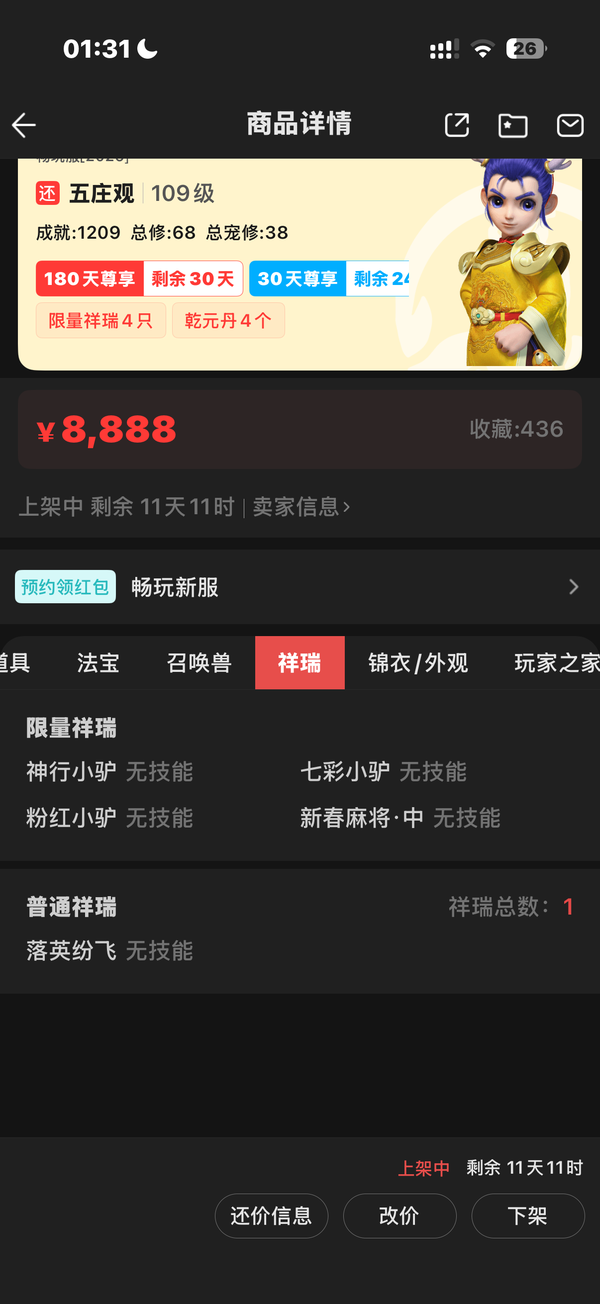Switch to the 锦衣/外观 tab
The width and height of the screenshot is (600, 1304).
coord(418,663)
